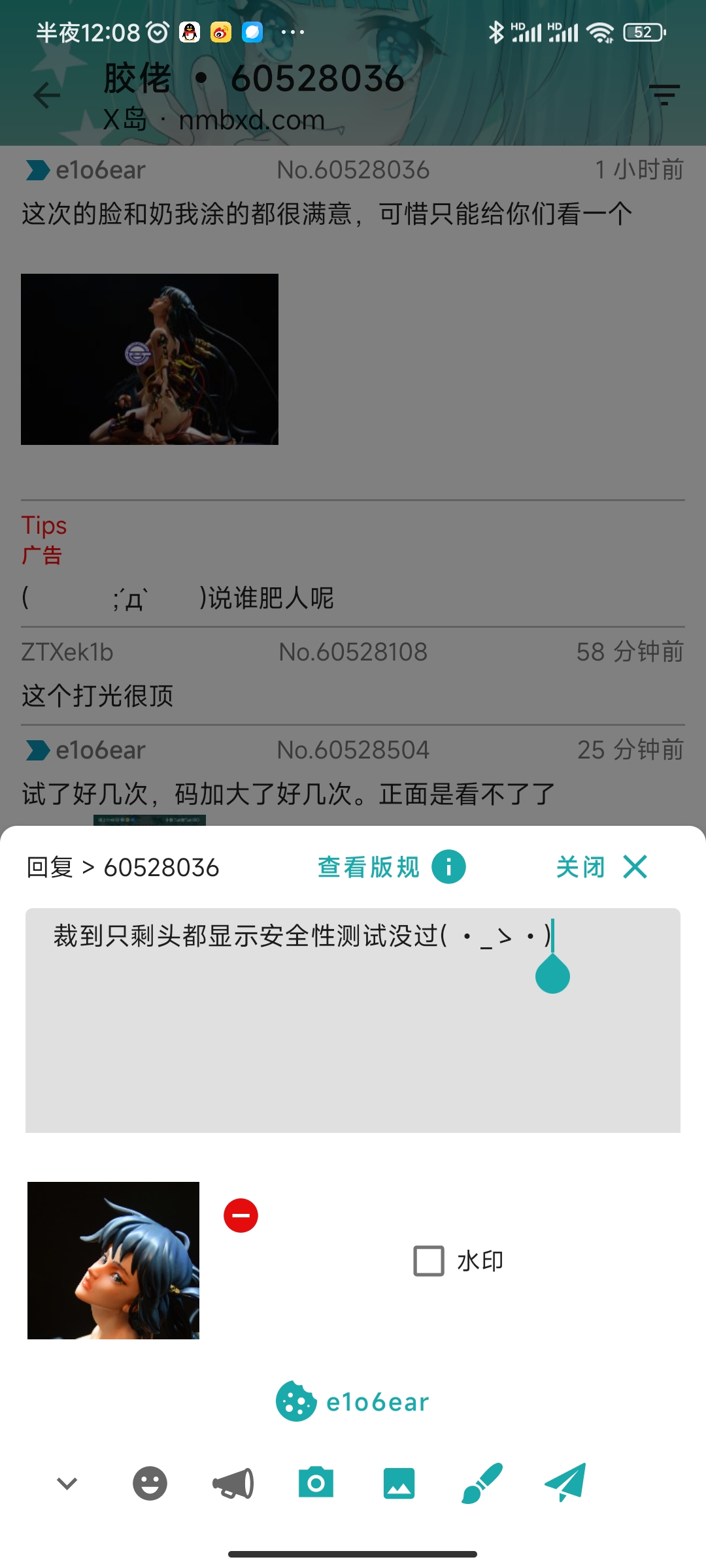Send the reply with paper plane
The height and width of the screenshot is (1568, 706).
565,1483
